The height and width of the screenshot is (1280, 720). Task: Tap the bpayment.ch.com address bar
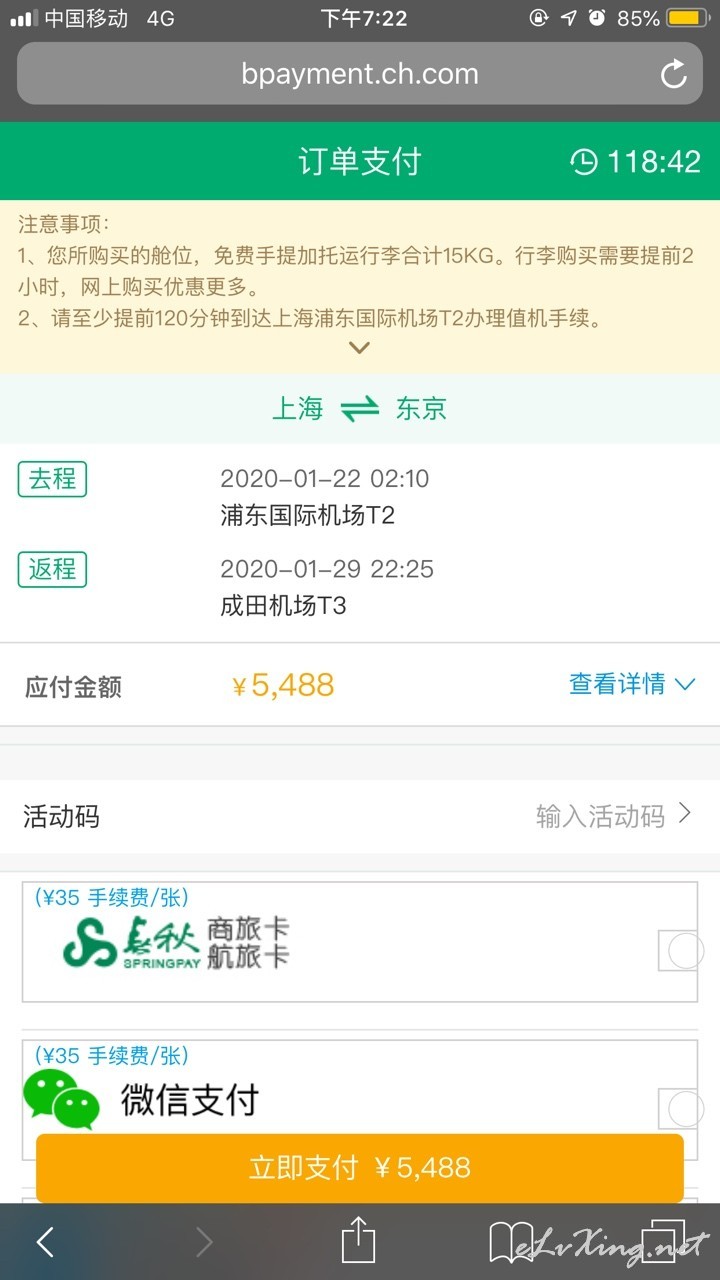(x=360, y=73)
